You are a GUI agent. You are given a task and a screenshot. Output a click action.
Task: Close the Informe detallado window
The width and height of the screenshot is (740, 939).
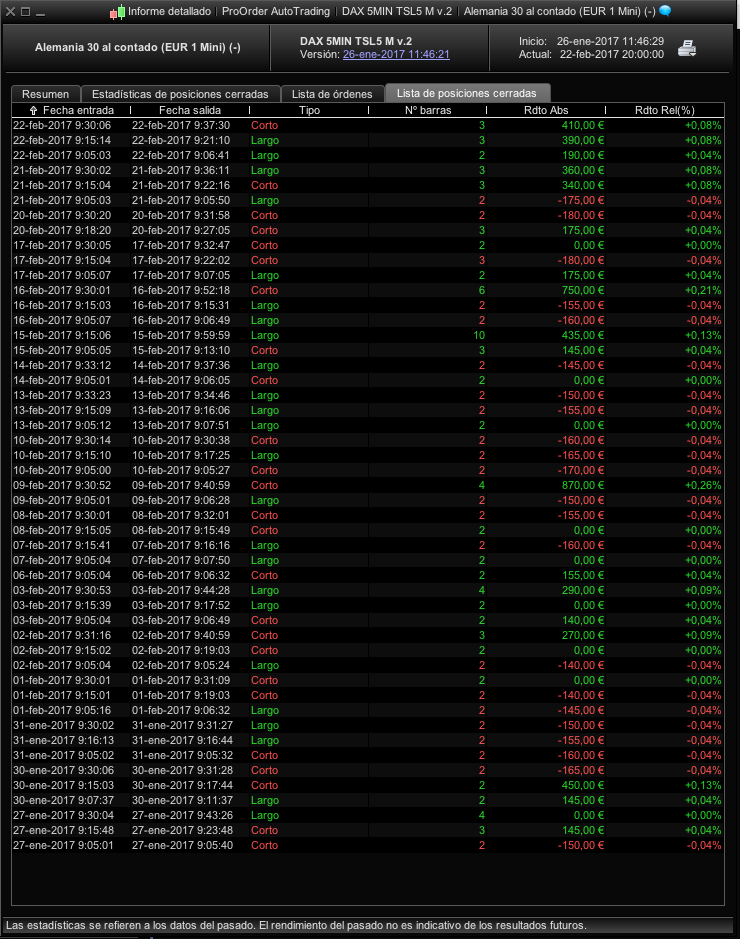point(10,11)
